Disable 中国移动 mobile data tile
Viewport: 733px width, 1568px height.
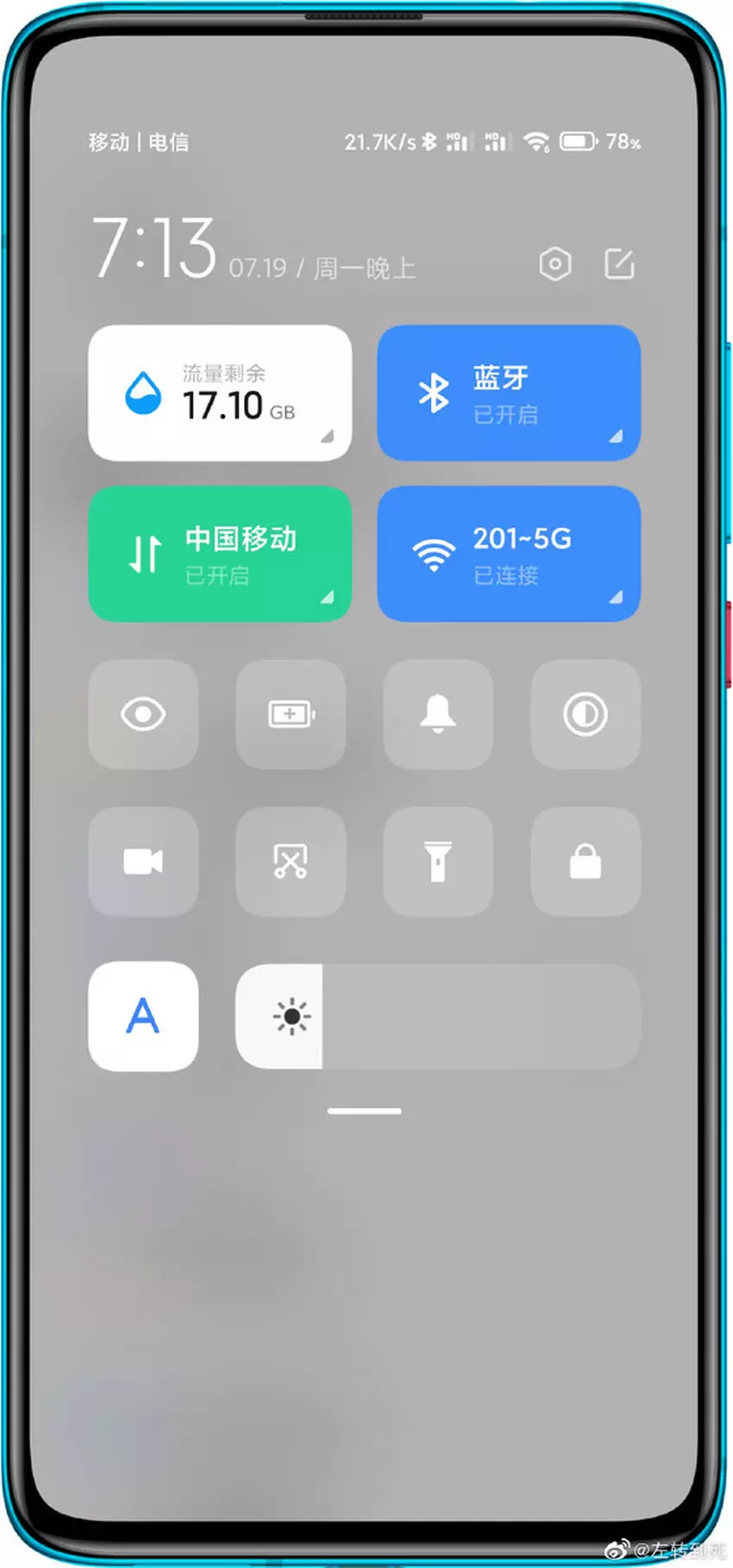tap(219, 554)
